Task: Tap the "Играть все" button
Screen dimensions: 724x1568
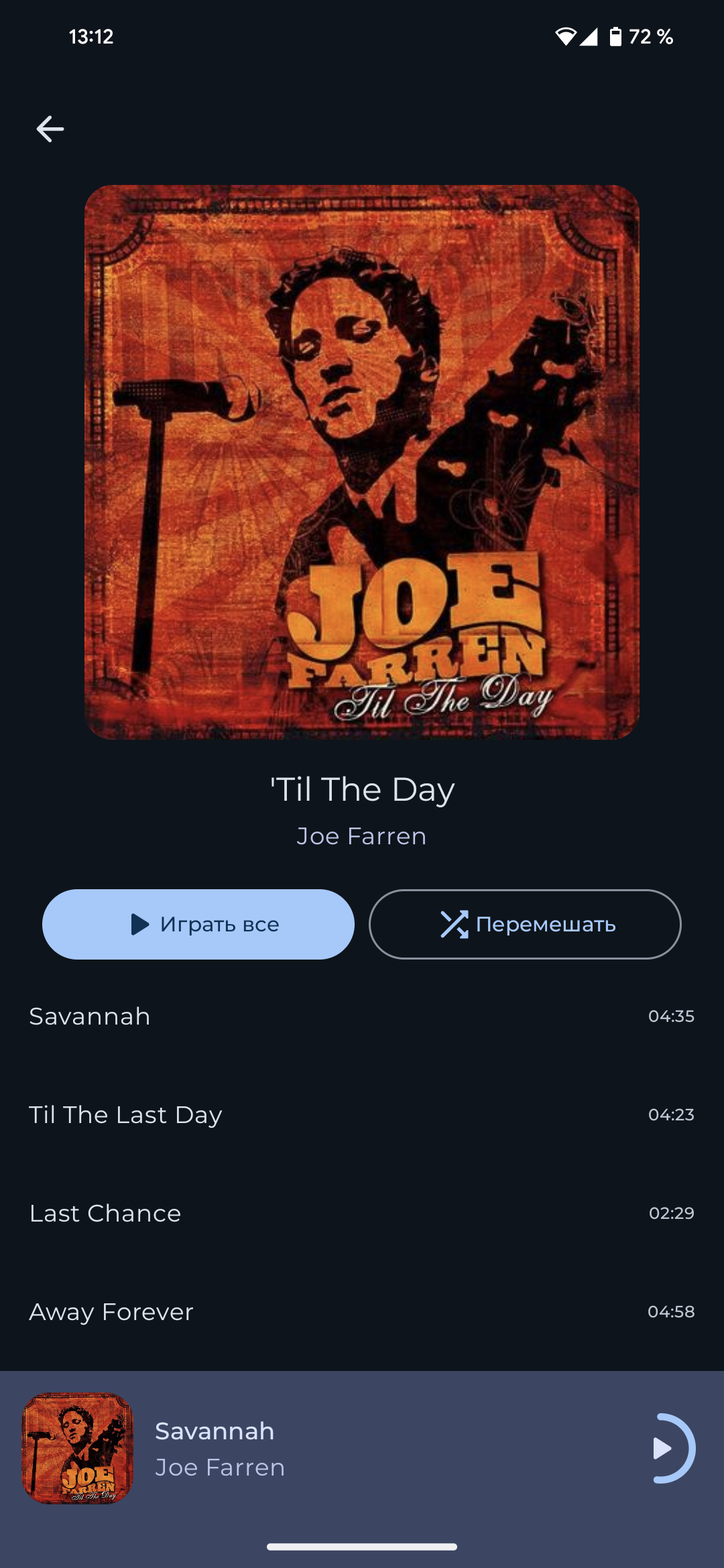Action: [198, 924]
